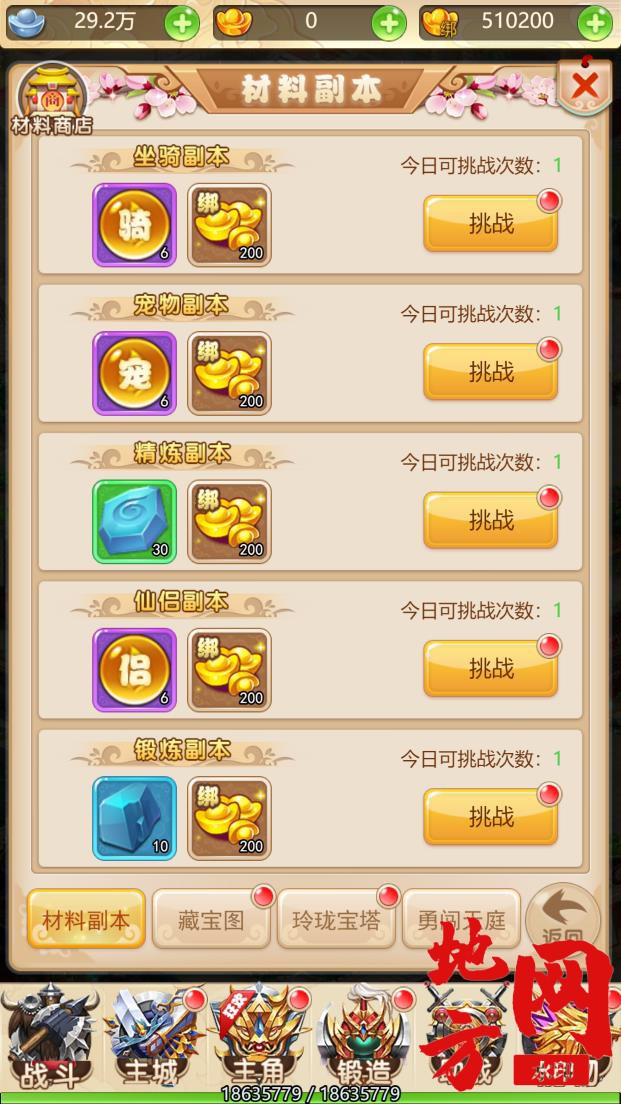The image size is (621, 1104).
Task: Challenge the 精炼副本 dungeon
Action: tap(490, 520)
